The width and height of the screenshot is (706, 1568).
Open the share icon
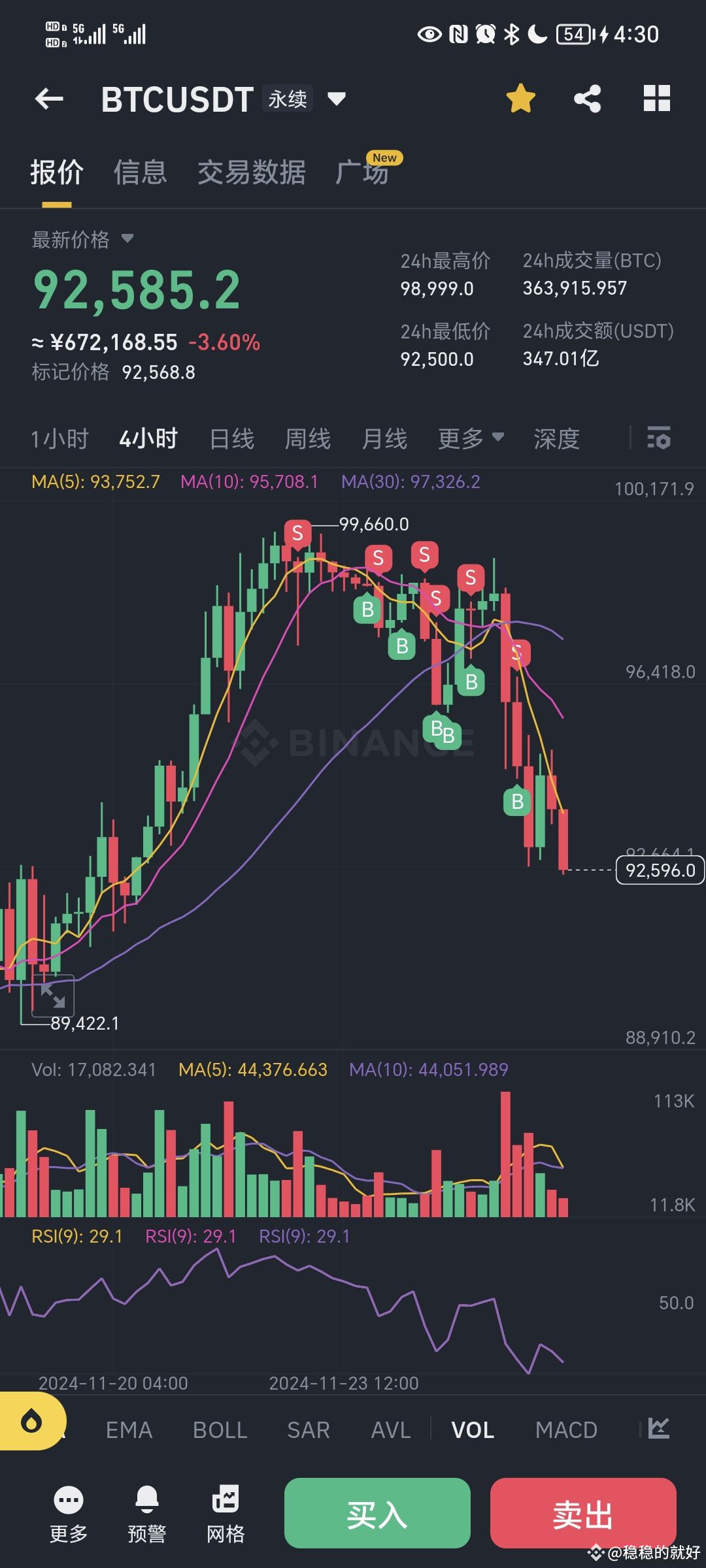pyautogui.click(x=588, y=98)
